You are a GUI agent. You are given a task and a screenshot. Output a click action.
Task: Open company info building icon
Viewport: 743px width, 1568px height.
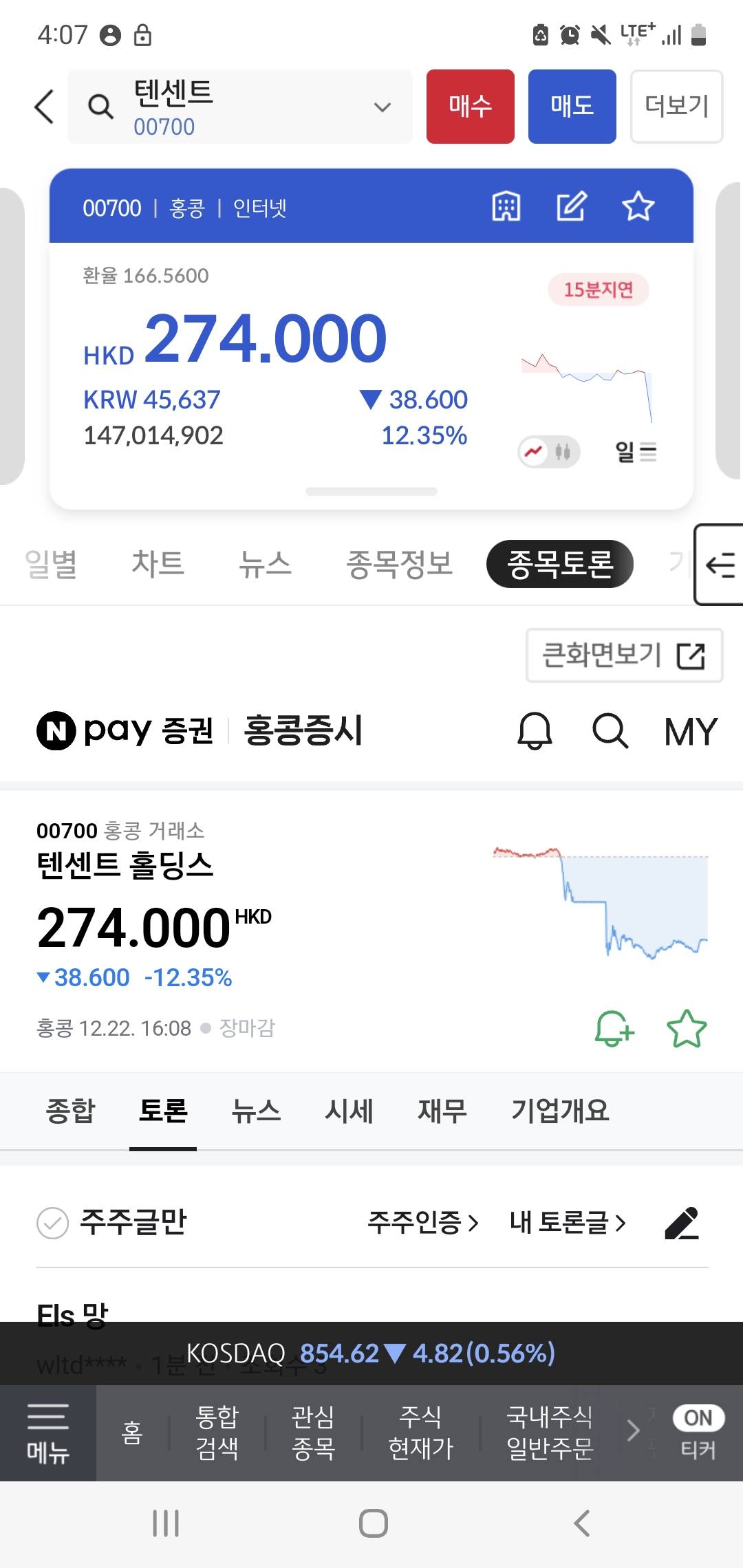[x=506, y=206]
